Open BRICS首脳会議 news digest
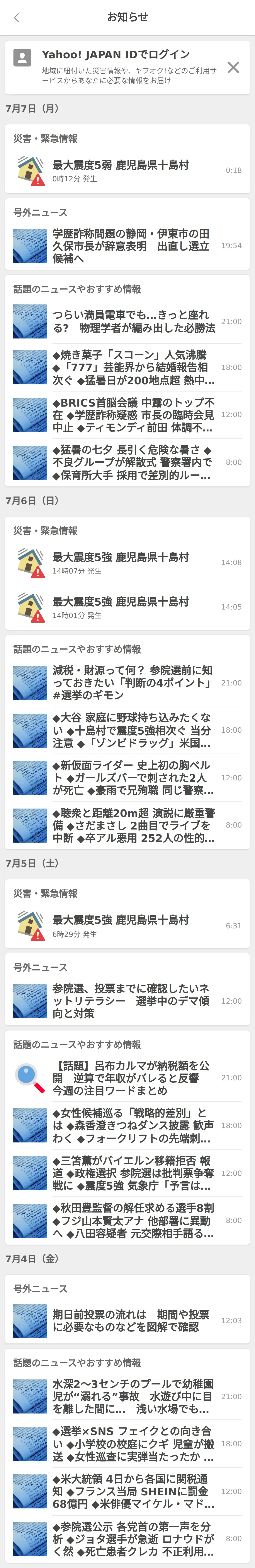Image resolution: width=255 pixels, height=1568 pixels. [127, 414]
